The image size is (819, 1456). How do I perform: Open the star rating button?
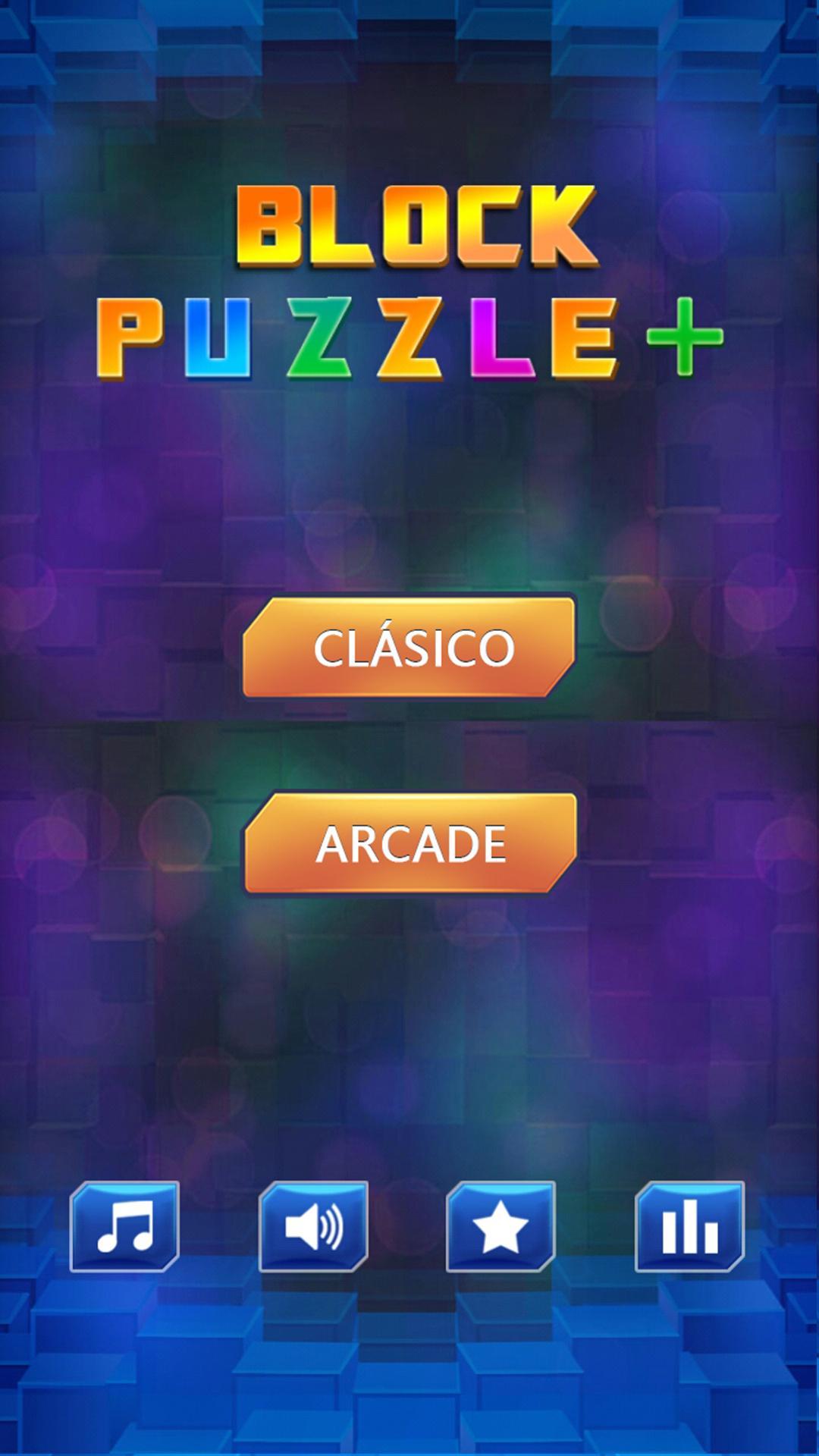tap(500, 1225)
